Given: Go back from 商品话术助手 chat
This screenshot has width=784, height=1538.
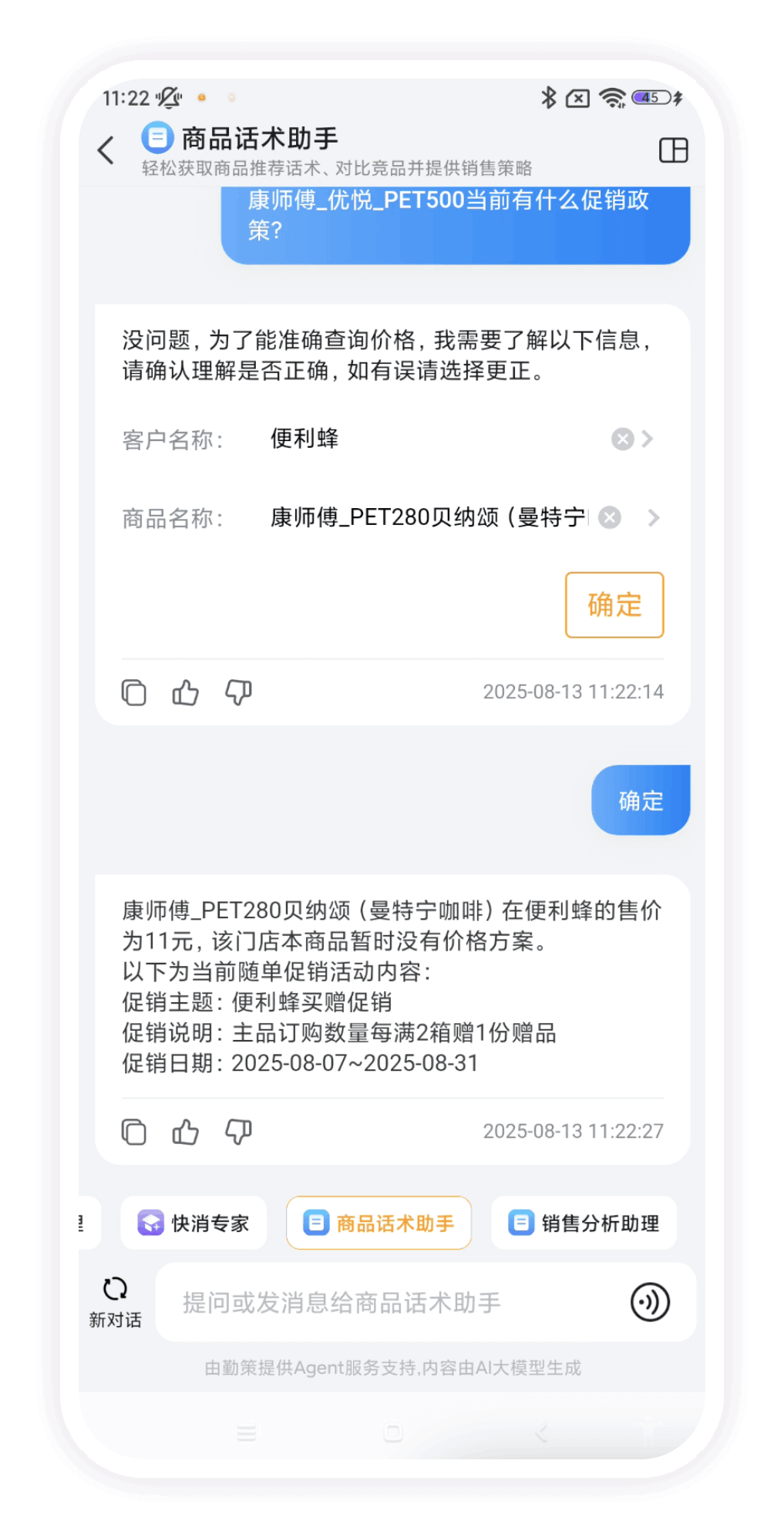Looking at the screenshot, I should coord(106,150).
